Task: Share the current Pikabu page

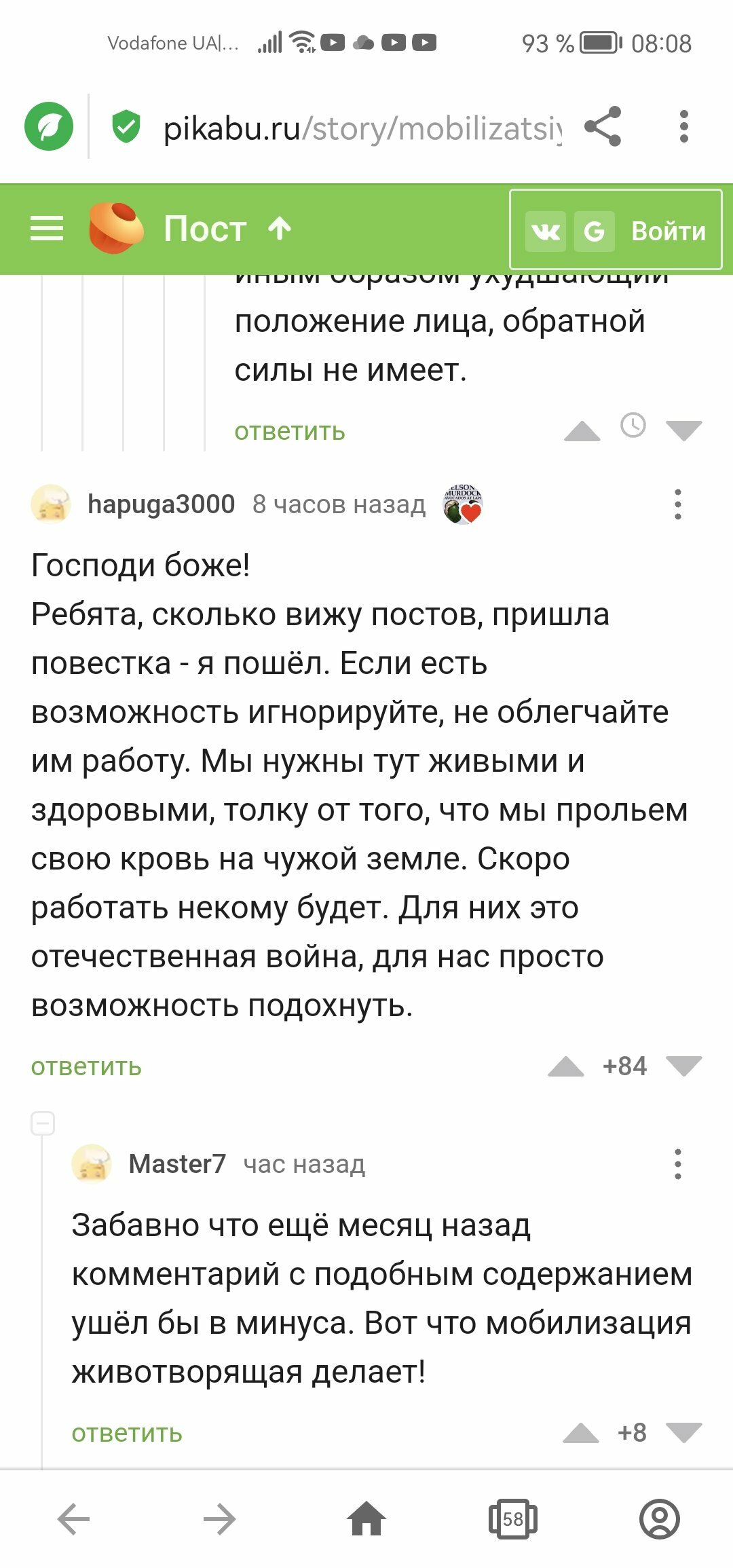Action: (603, 126)
